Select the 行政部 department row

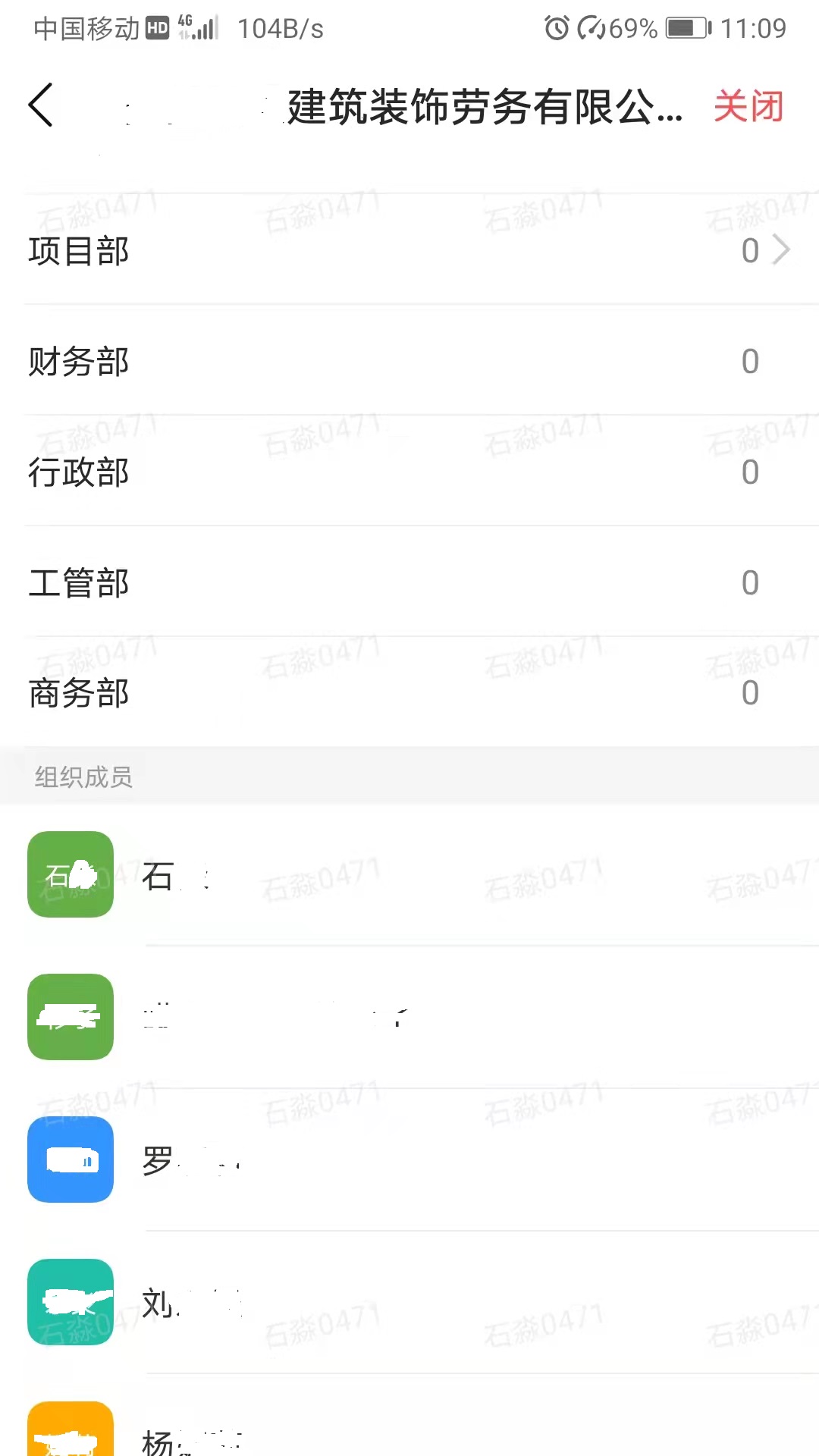click(x=409, y=472)
